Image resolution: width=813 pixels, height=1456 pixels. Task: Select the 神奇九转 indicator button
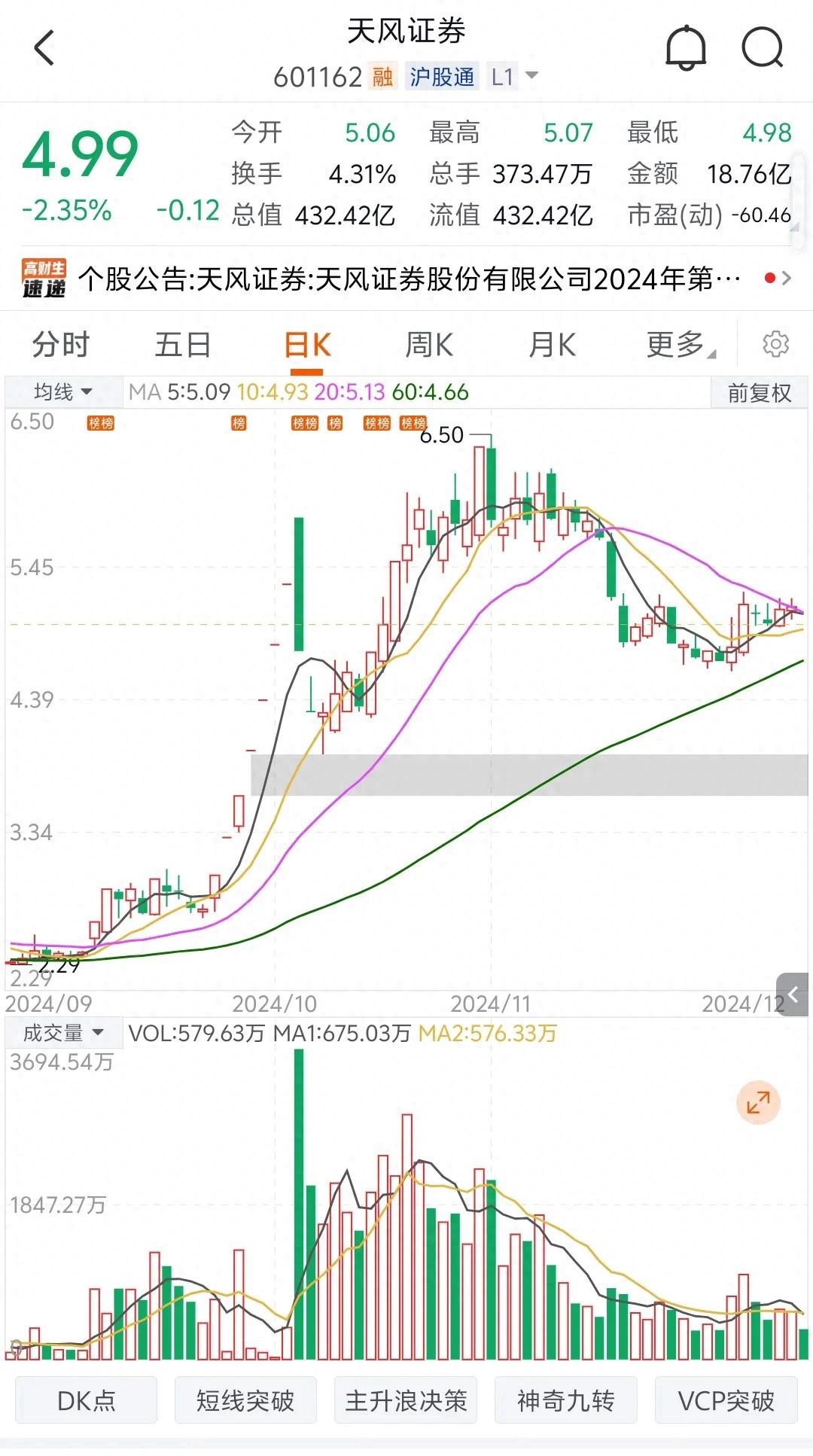(x=566, y=1400)
